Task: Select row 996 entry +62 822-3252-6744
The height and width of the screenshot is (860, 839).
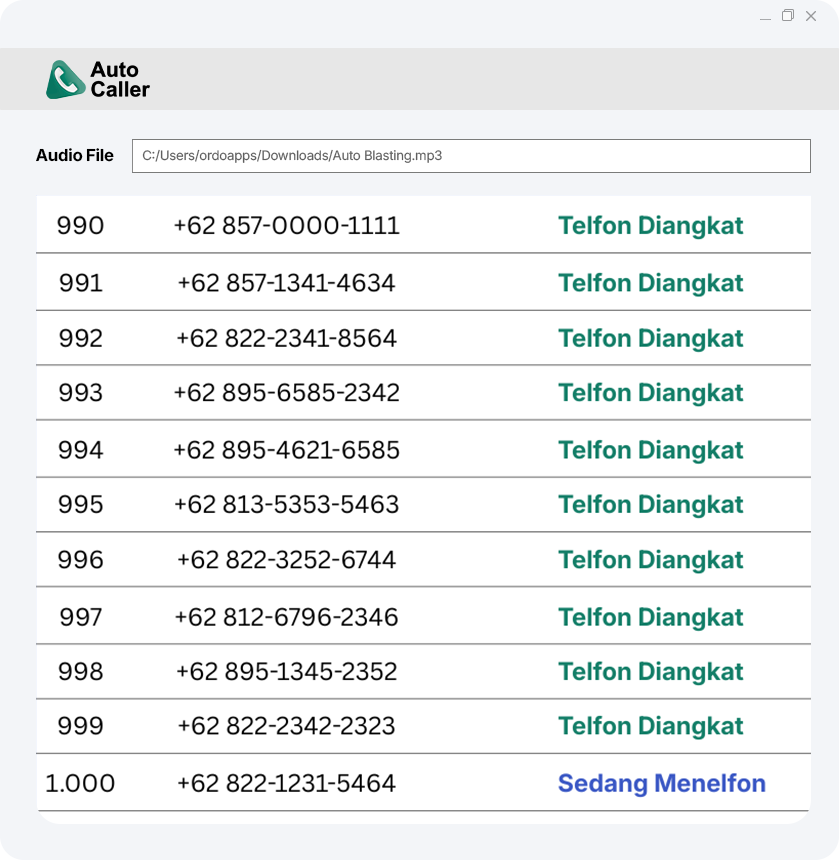Action: (286, 560)
